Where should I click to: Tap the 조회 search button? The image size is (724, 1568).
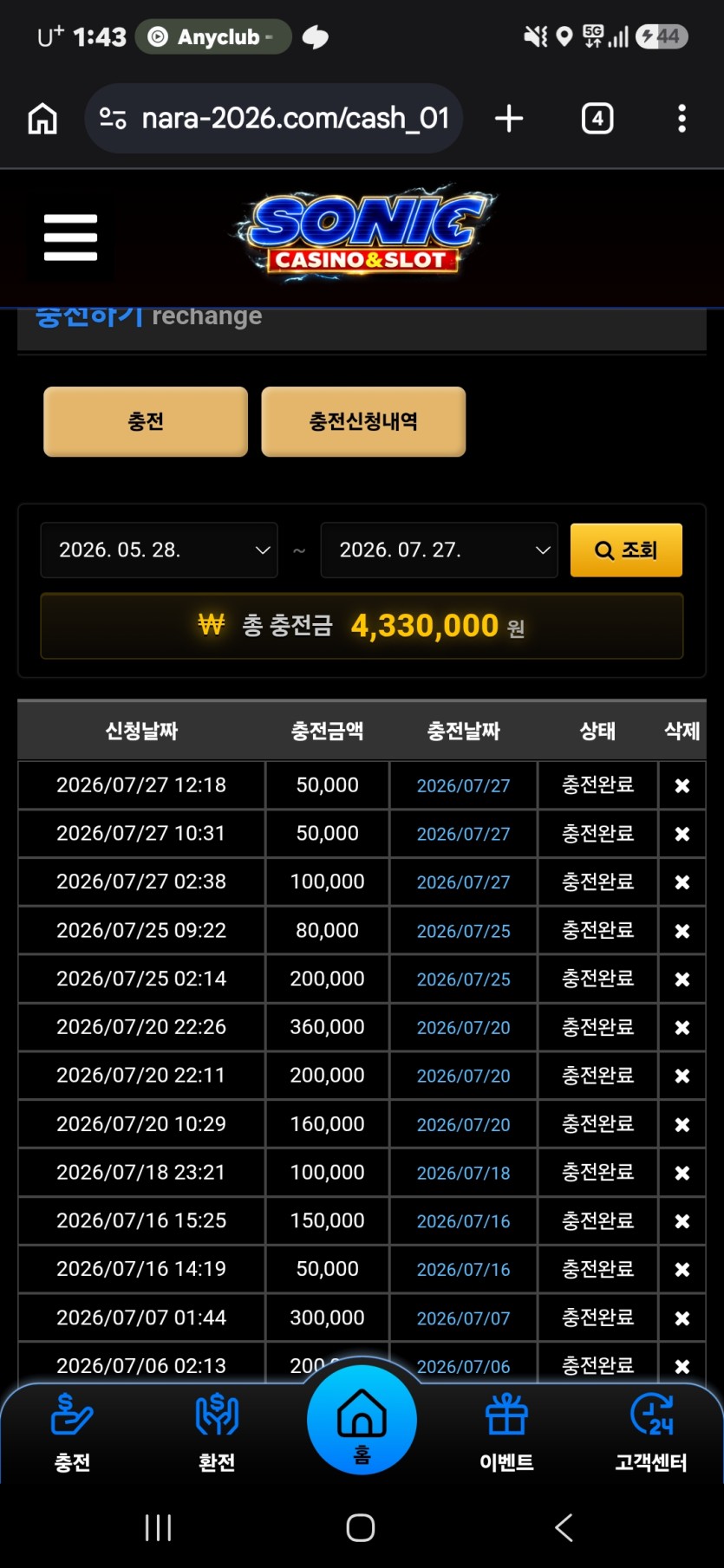[626, 550]
